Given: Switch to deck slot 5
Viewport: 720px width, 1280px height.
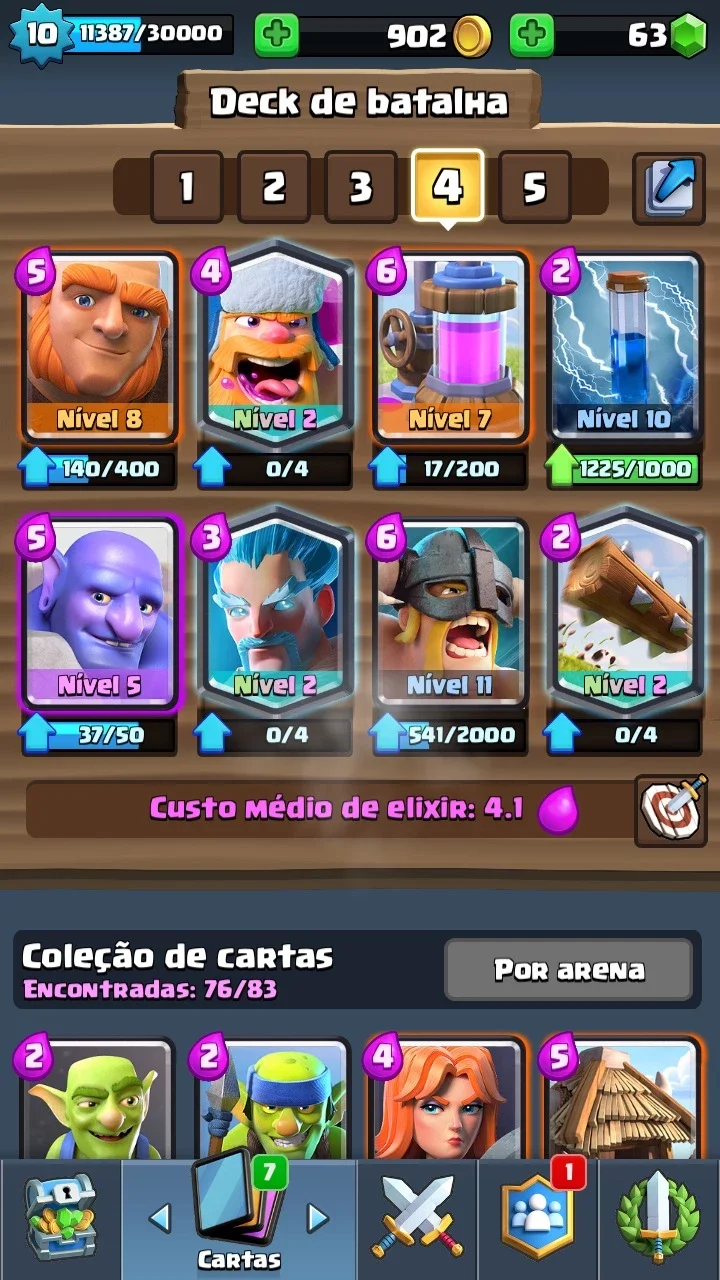Looking at the screenshot, I should coord(535,187).
